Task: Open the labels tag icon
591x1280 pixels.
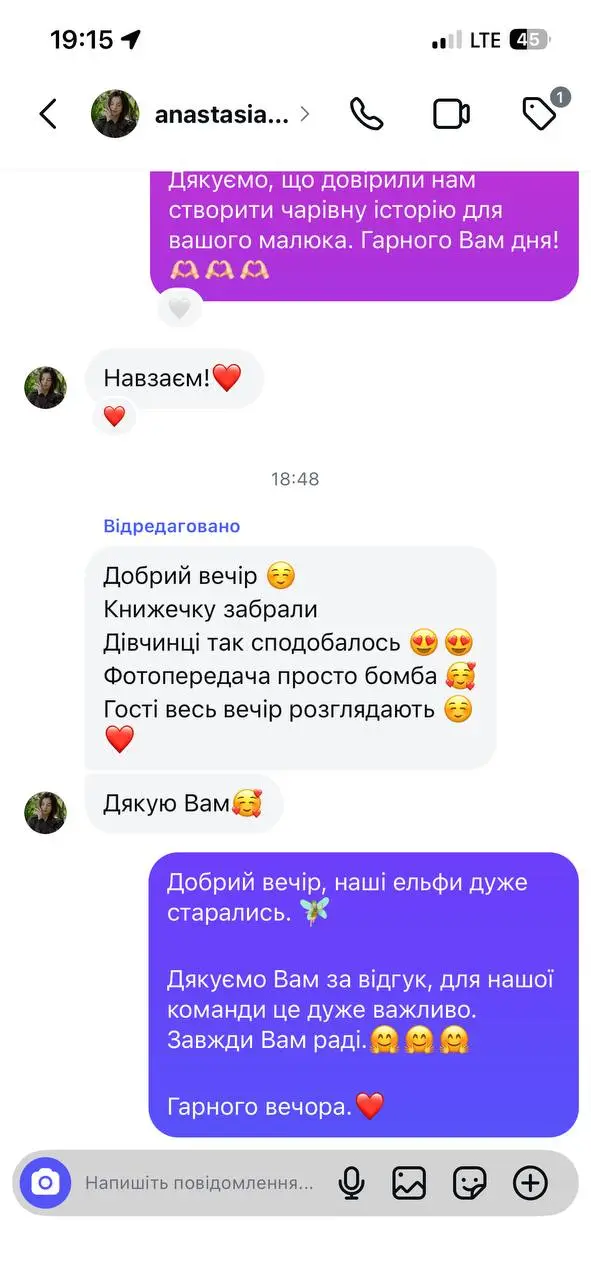Action: (x=541, y=113)
